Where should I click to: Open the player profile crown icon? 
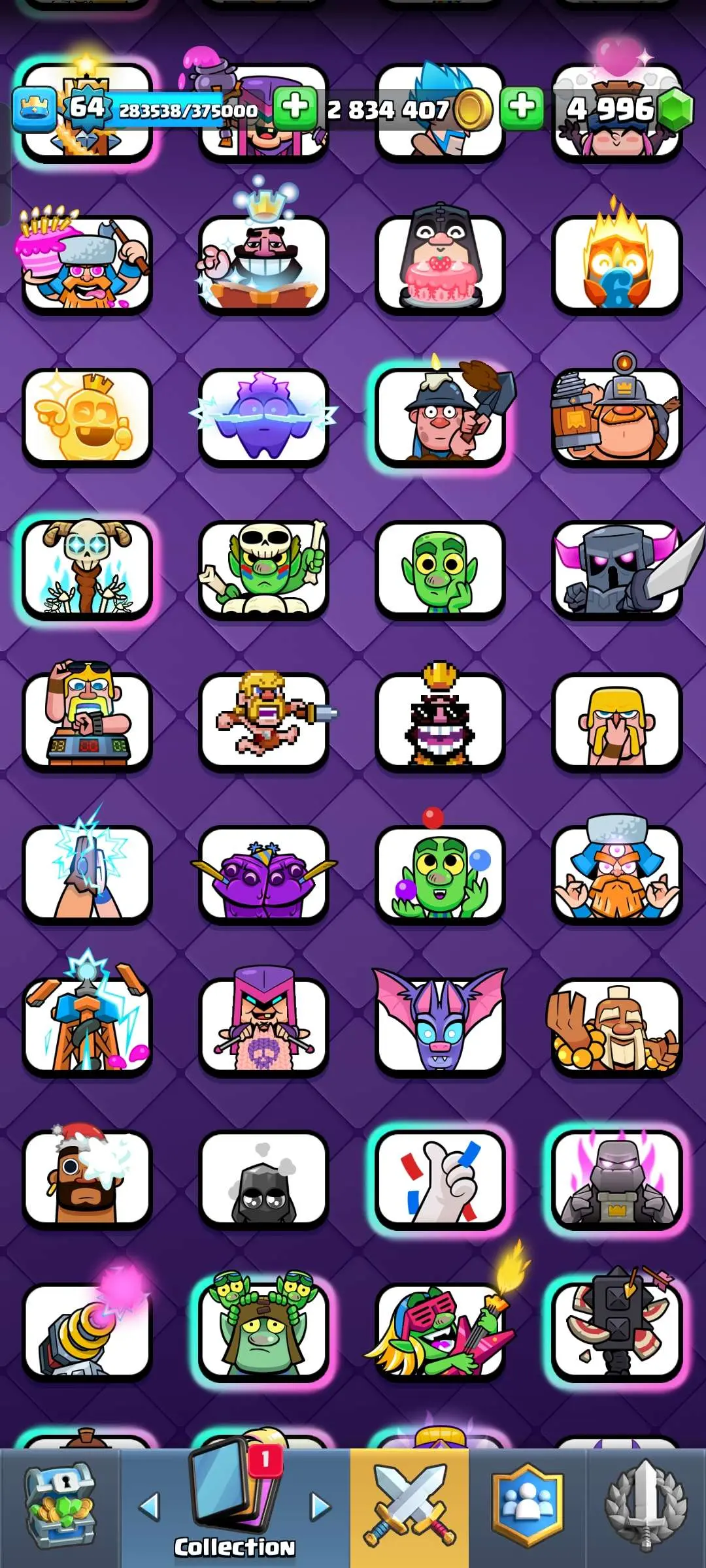click(x=34, y=109)
